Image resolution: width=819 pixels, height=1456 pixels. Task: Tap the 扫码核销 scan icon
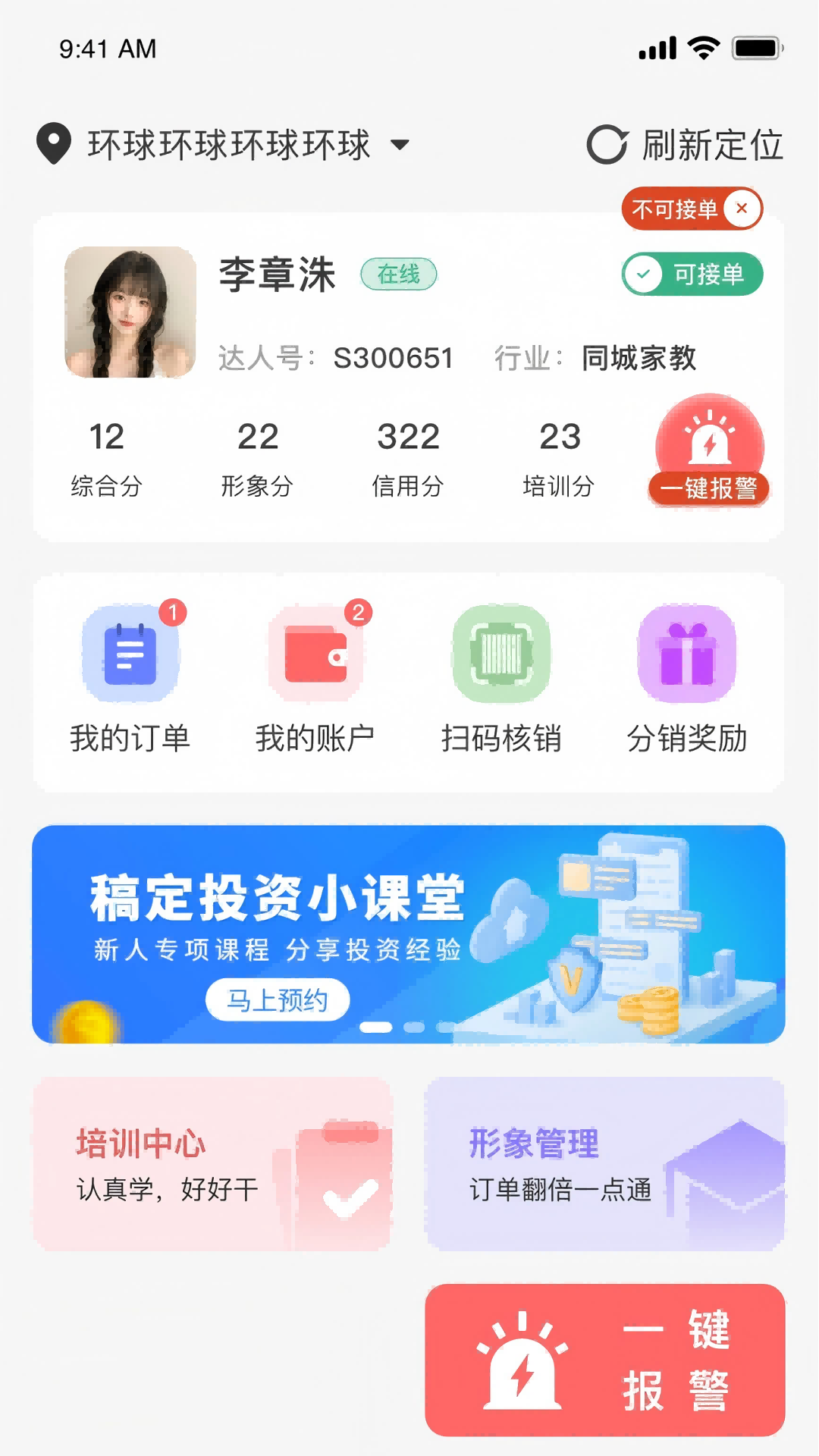click(x=500, y=654)
